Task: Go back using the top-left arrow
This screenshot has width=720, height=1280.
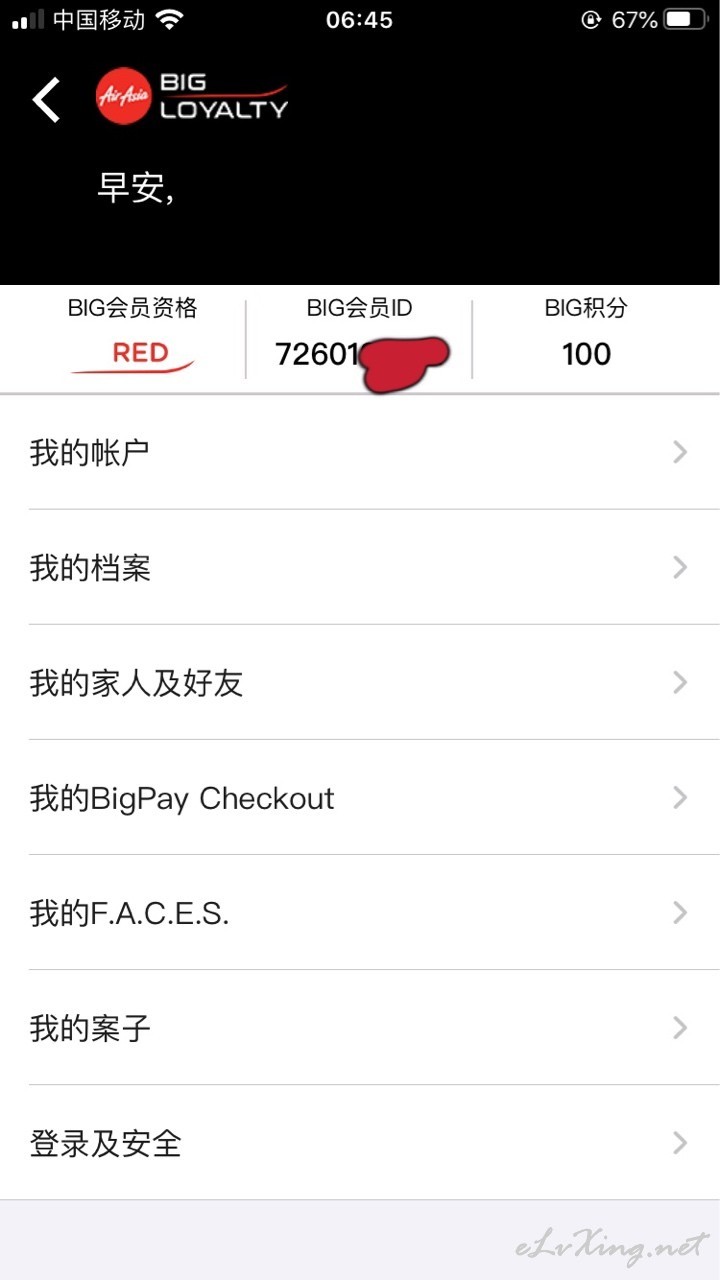Action: [46, 100]
